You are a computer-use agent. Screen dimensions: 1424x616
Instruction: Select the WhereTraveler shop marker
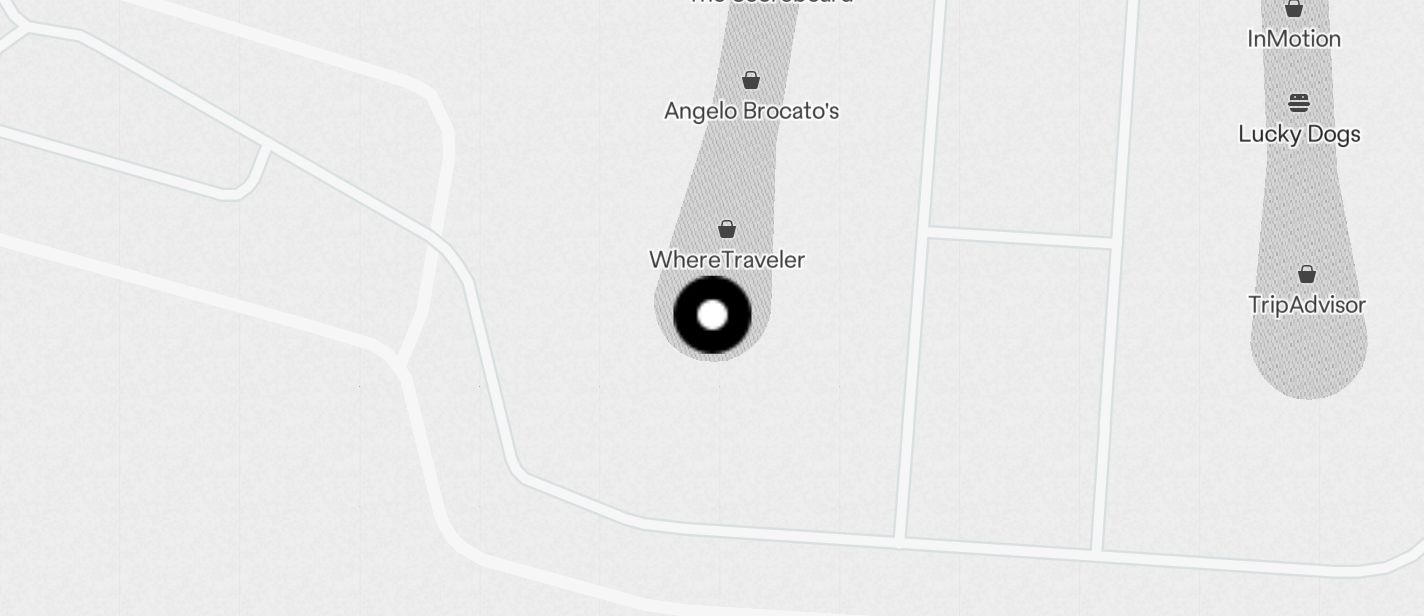[x=727, y=230]
